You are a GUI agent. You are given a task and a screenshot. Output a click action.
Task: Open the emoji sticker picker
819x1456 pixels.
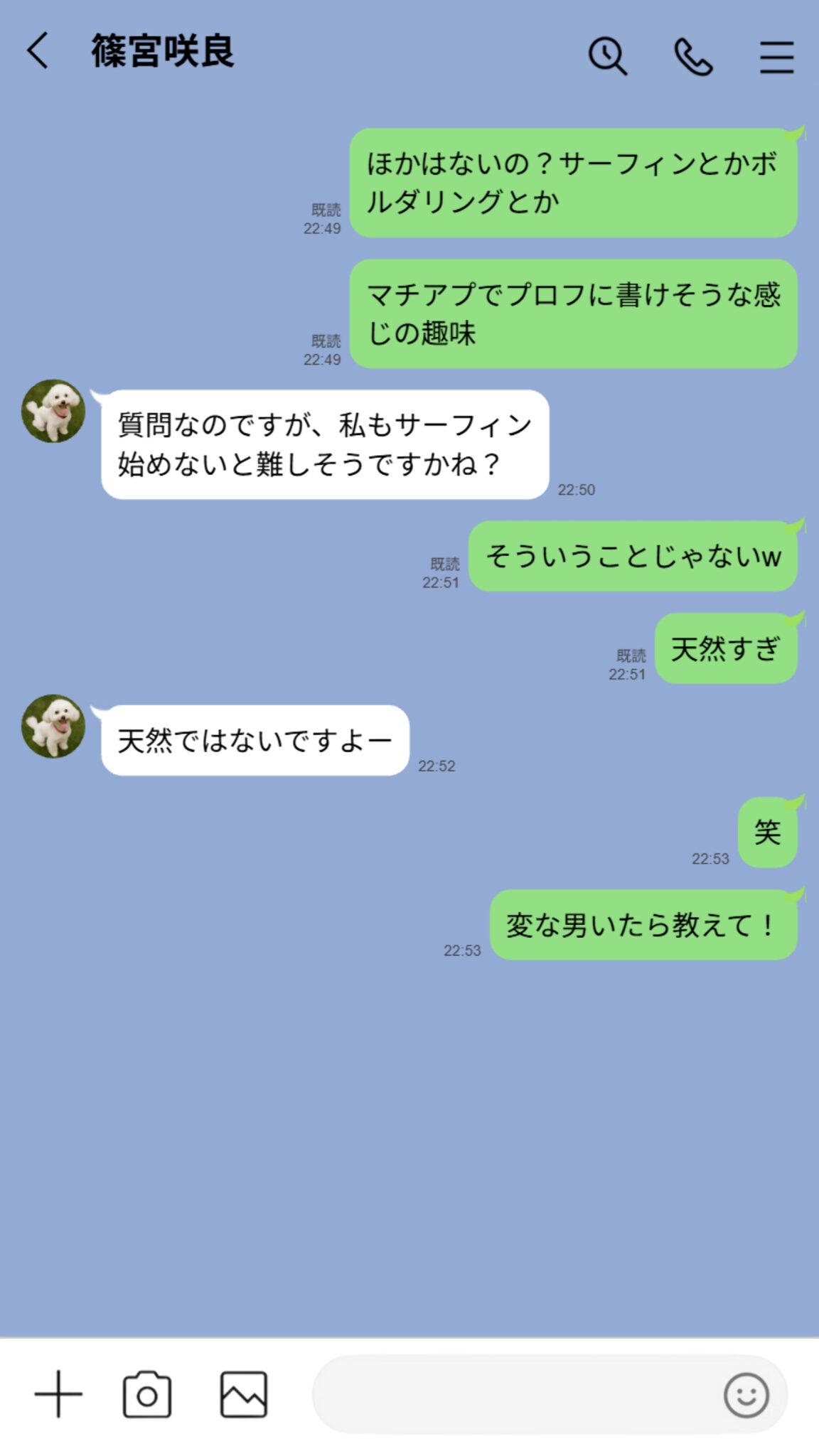click(746, 1395)
